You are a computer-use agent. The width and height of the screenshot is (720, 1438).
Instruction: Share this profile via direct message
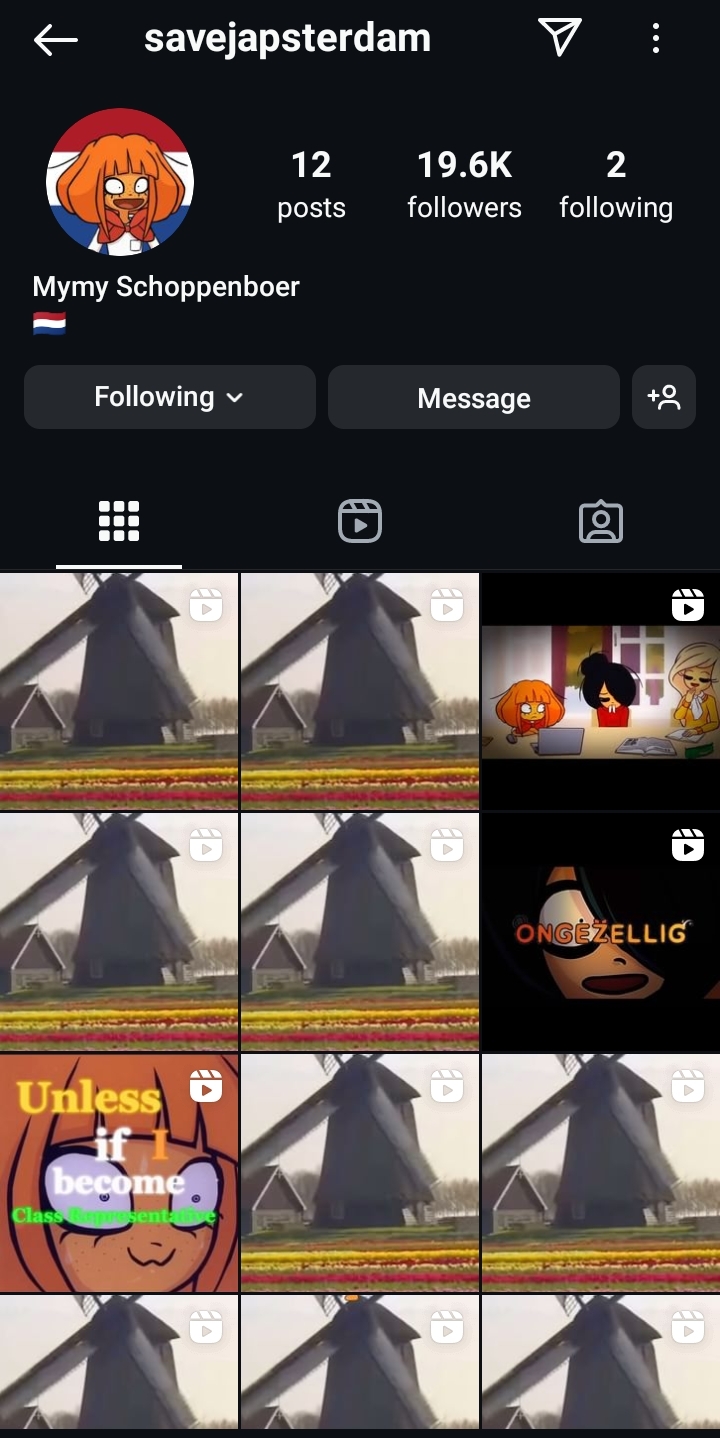(x=560, y=38)
